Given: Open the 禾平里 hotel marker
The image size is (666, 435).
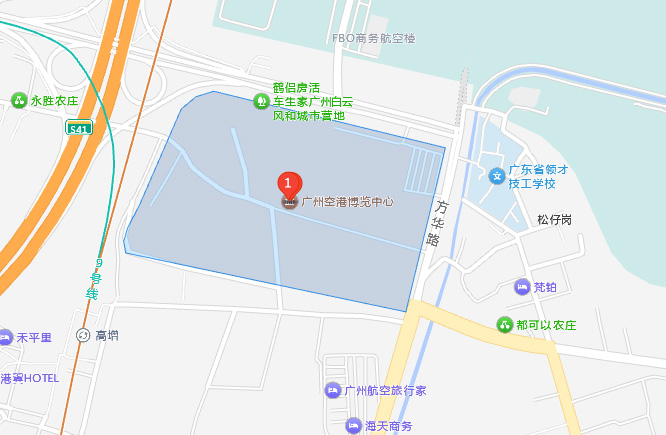Looking at the screenshot, I should 5,337.
